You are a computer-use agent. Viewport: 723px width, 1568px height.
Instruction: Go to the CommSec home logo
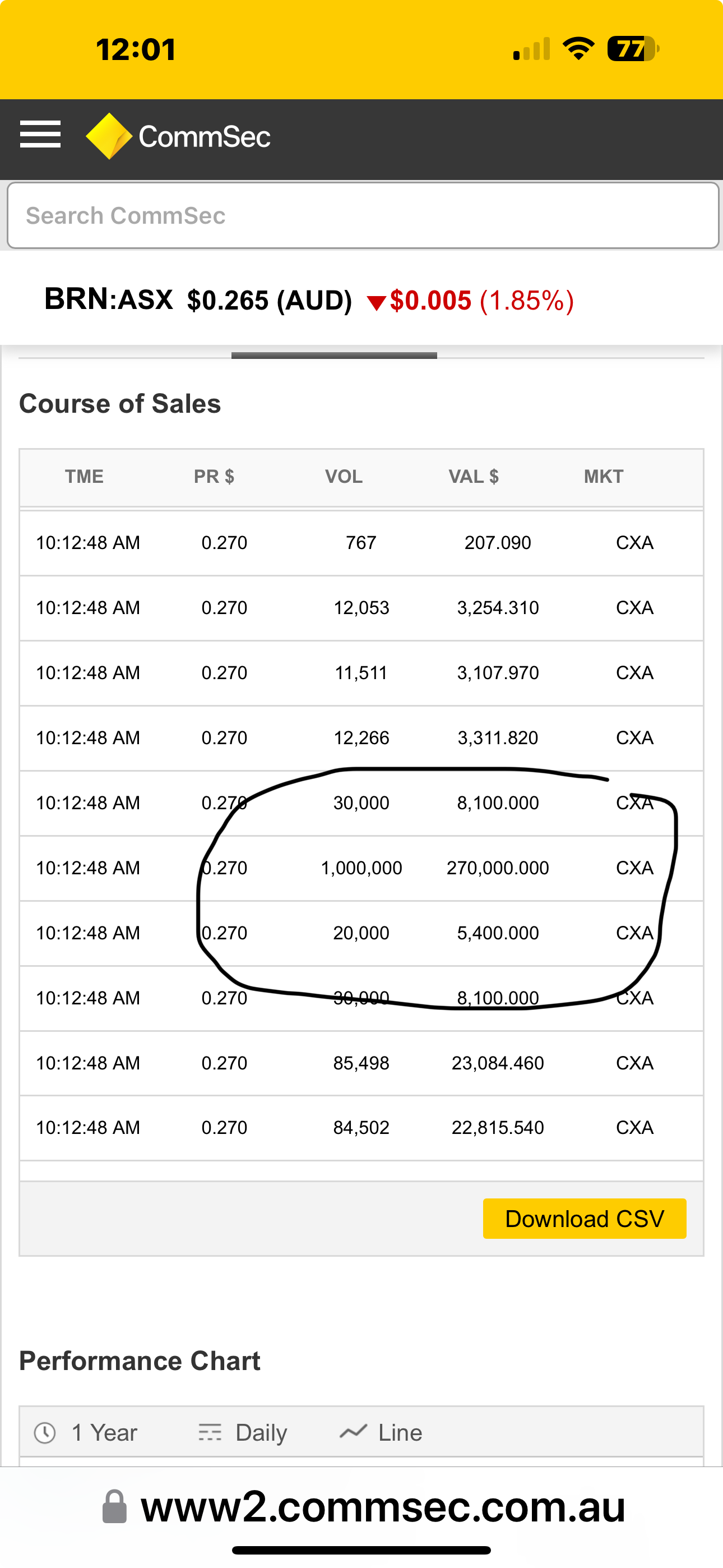point(179,136)
